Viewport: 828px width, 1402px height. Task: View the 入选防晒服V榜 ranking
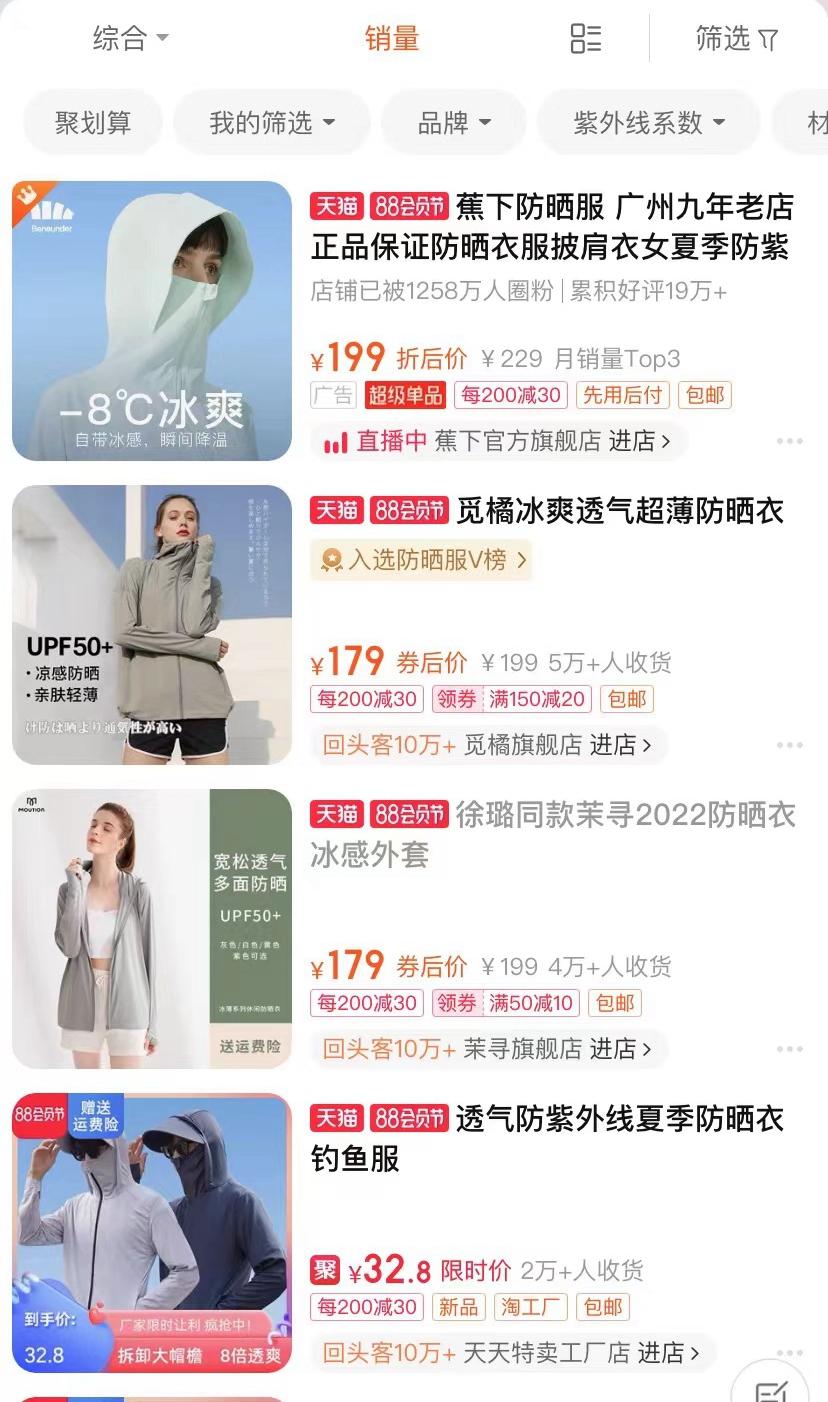pyautogui.click(x=421, y=560)
